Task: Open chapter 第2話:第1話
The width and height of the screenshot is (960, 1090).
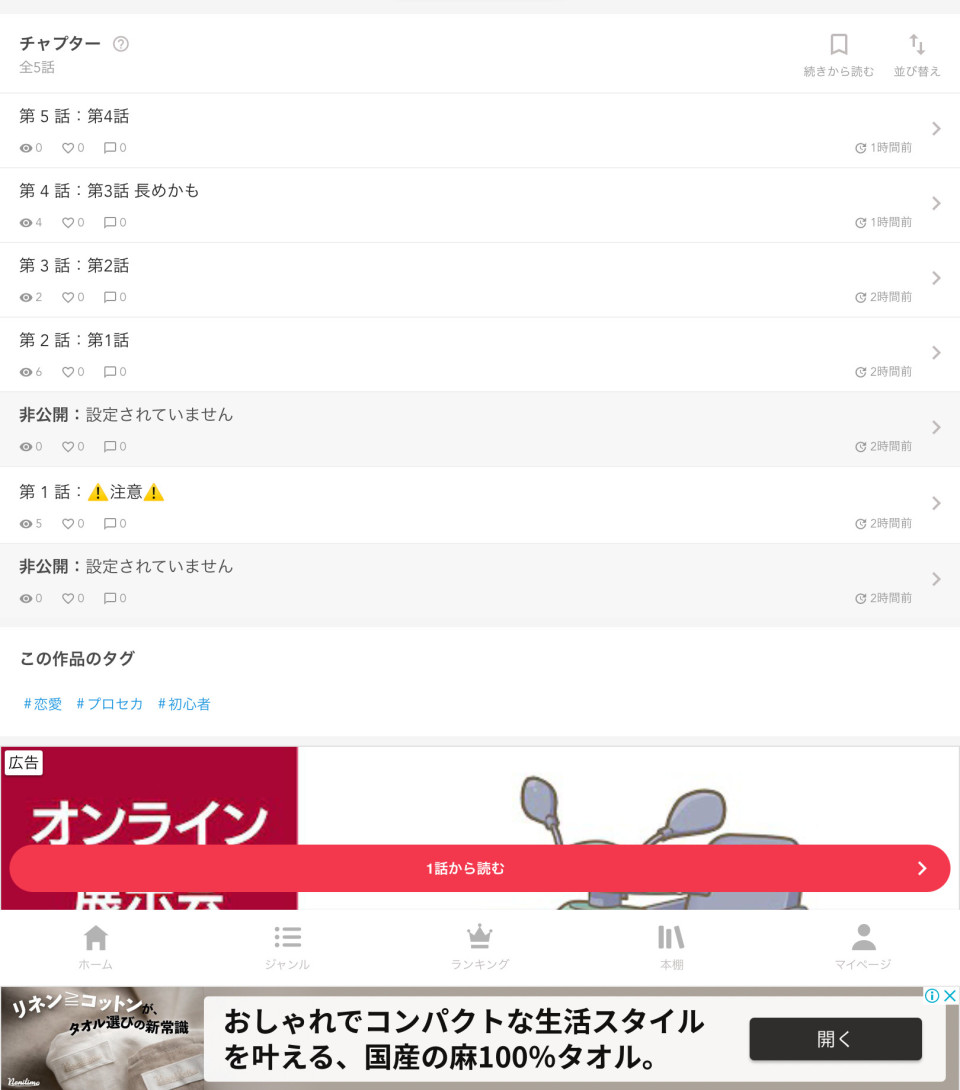Action: [479, 354]
